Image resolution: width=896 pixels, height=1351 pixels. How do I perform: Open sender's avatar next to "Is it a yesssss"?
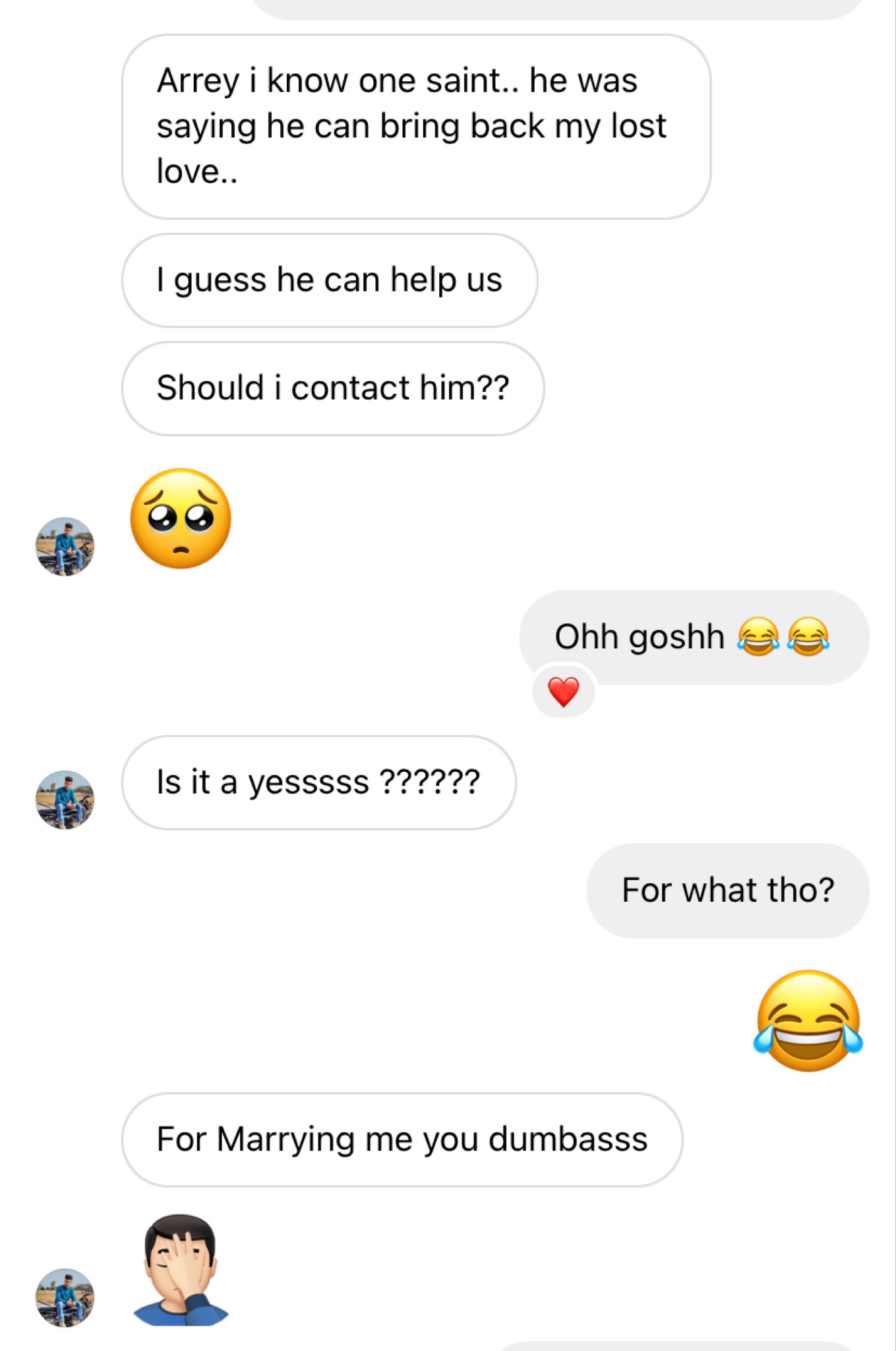click(65, 800)
